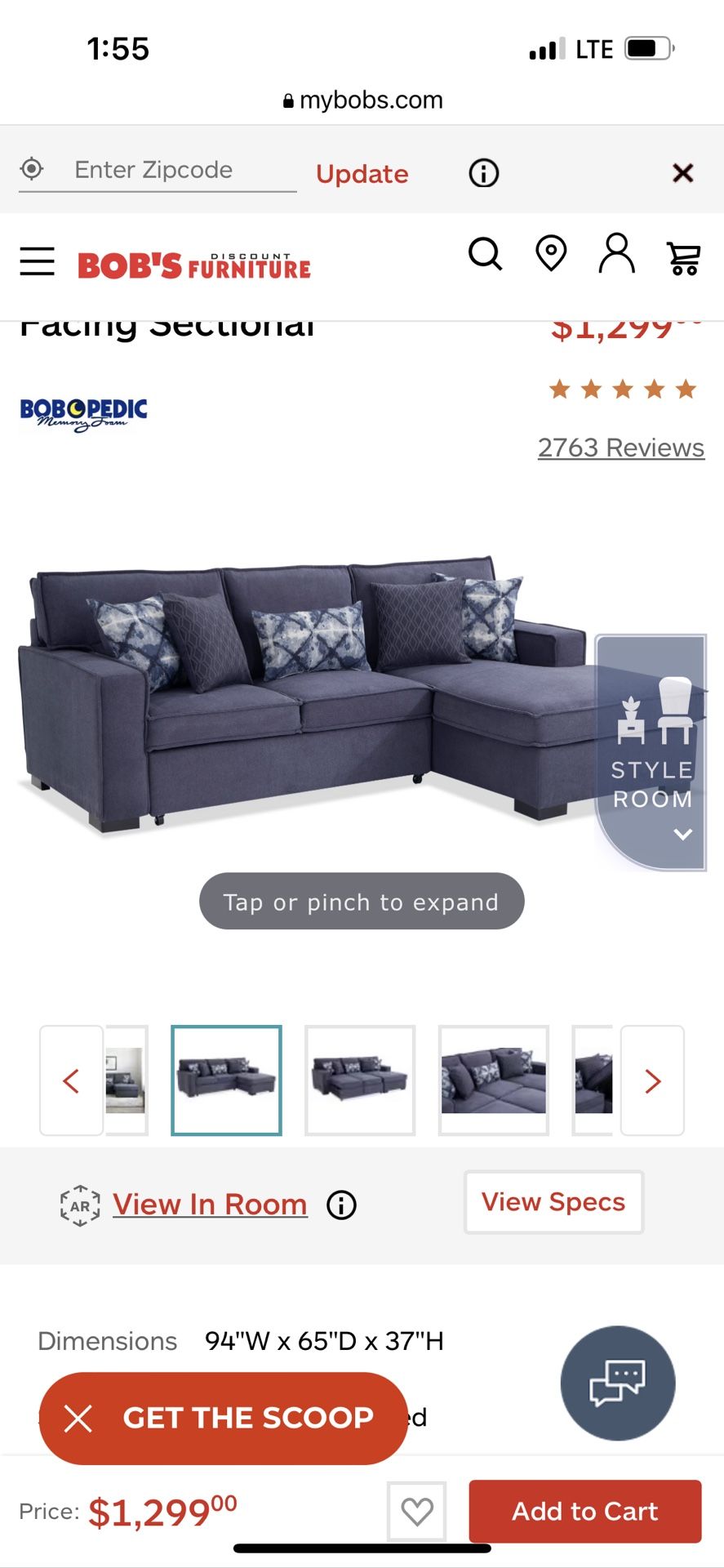This screenshot has width=724, height=1568.
Task: Tap the info icon next to Update
Action: tap(482, 172)
